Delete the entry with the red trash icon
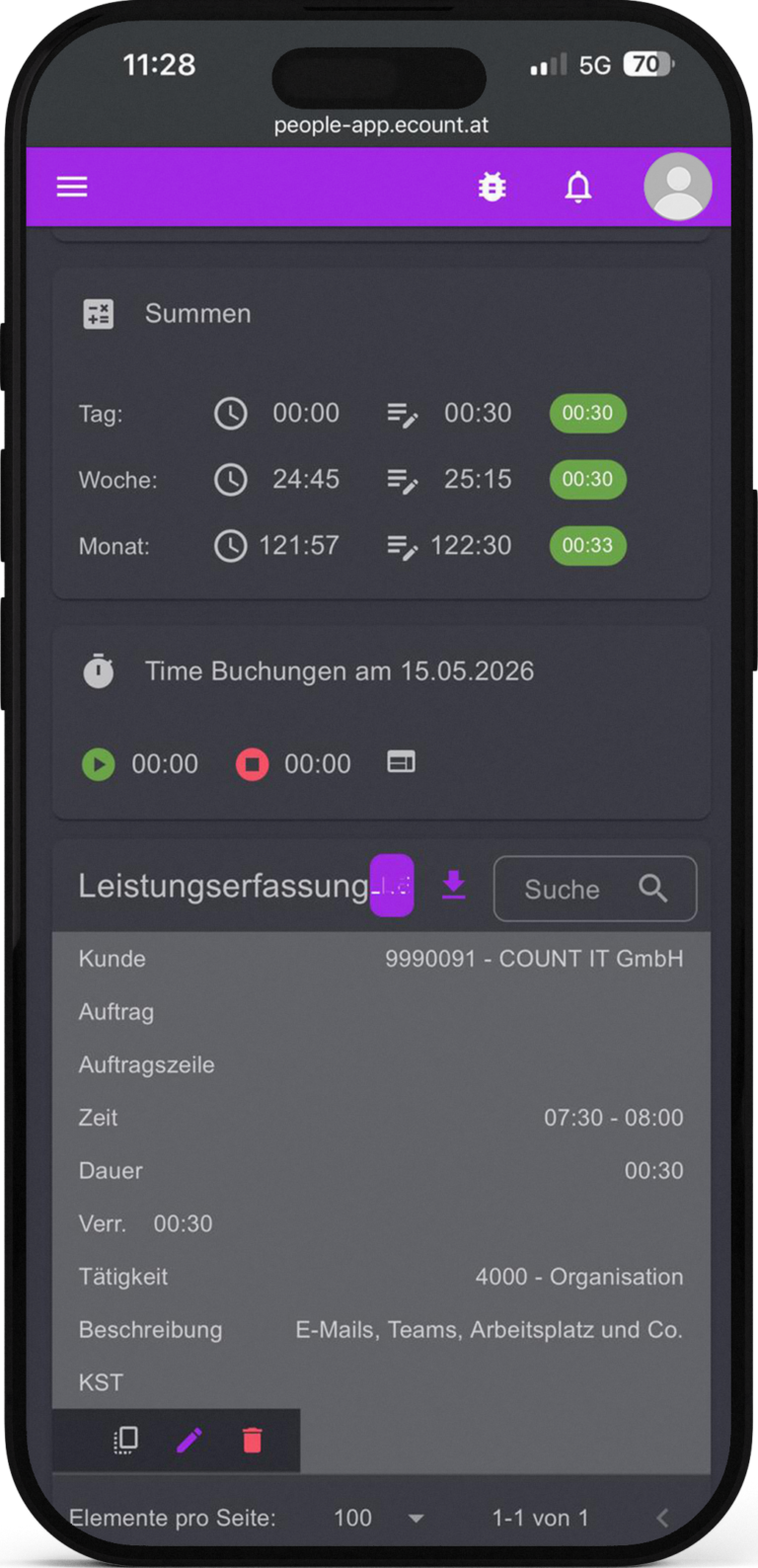This screenshot has width=758, height=1568. tap(253, 1440)
